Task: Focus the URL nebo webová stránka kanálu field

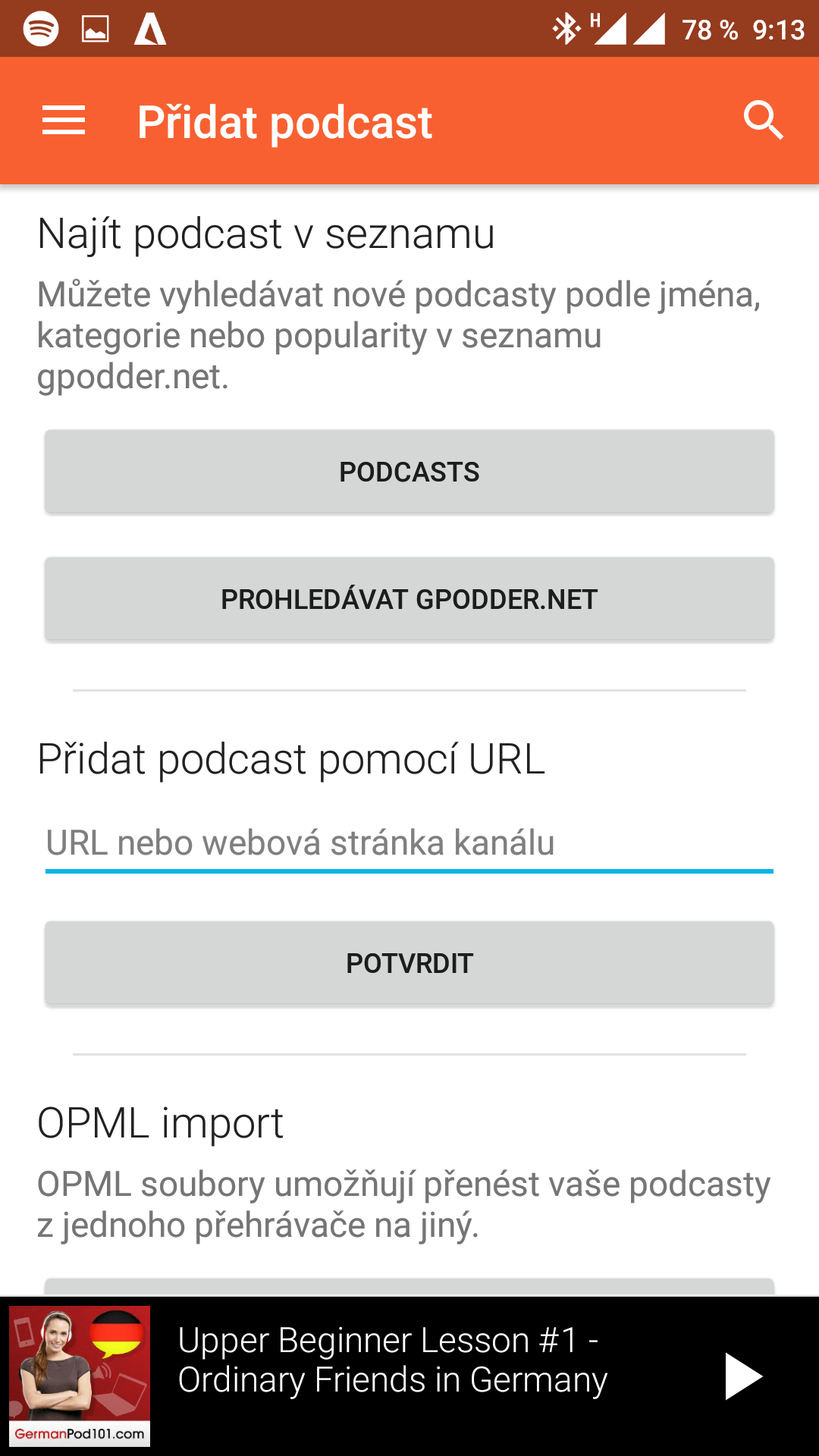Action: click(409, 843)
